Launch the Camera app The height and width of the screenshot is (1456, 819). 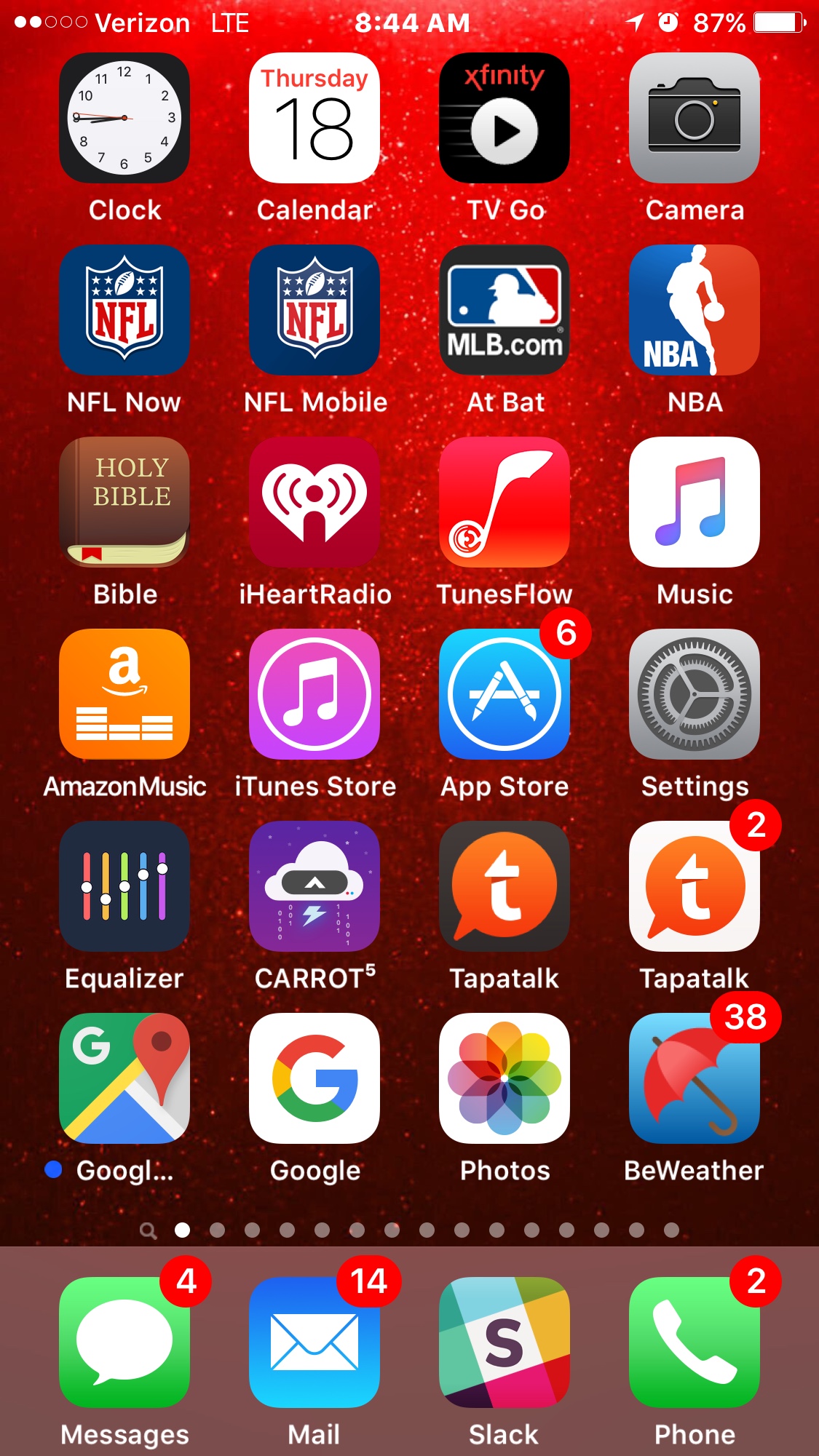(x=695, y=118)
